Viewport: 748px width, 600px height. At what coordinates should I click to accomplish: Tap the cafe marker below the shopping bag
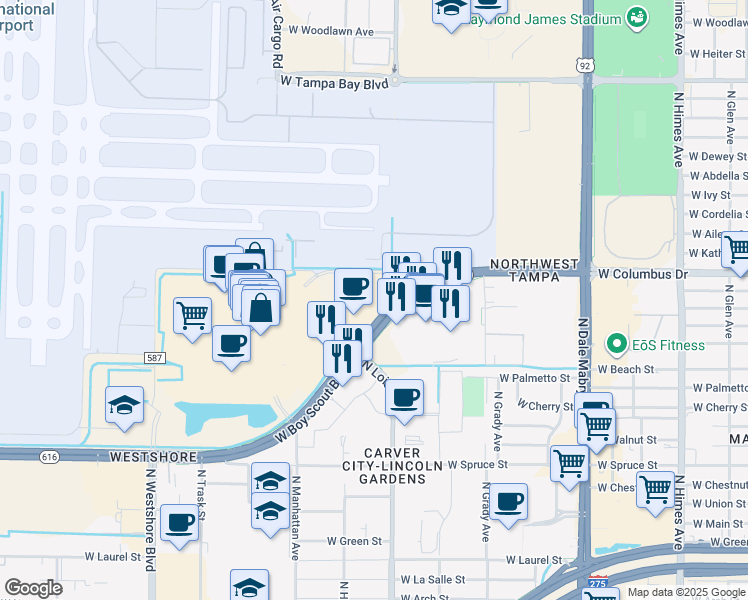click(x=231, y=348)
